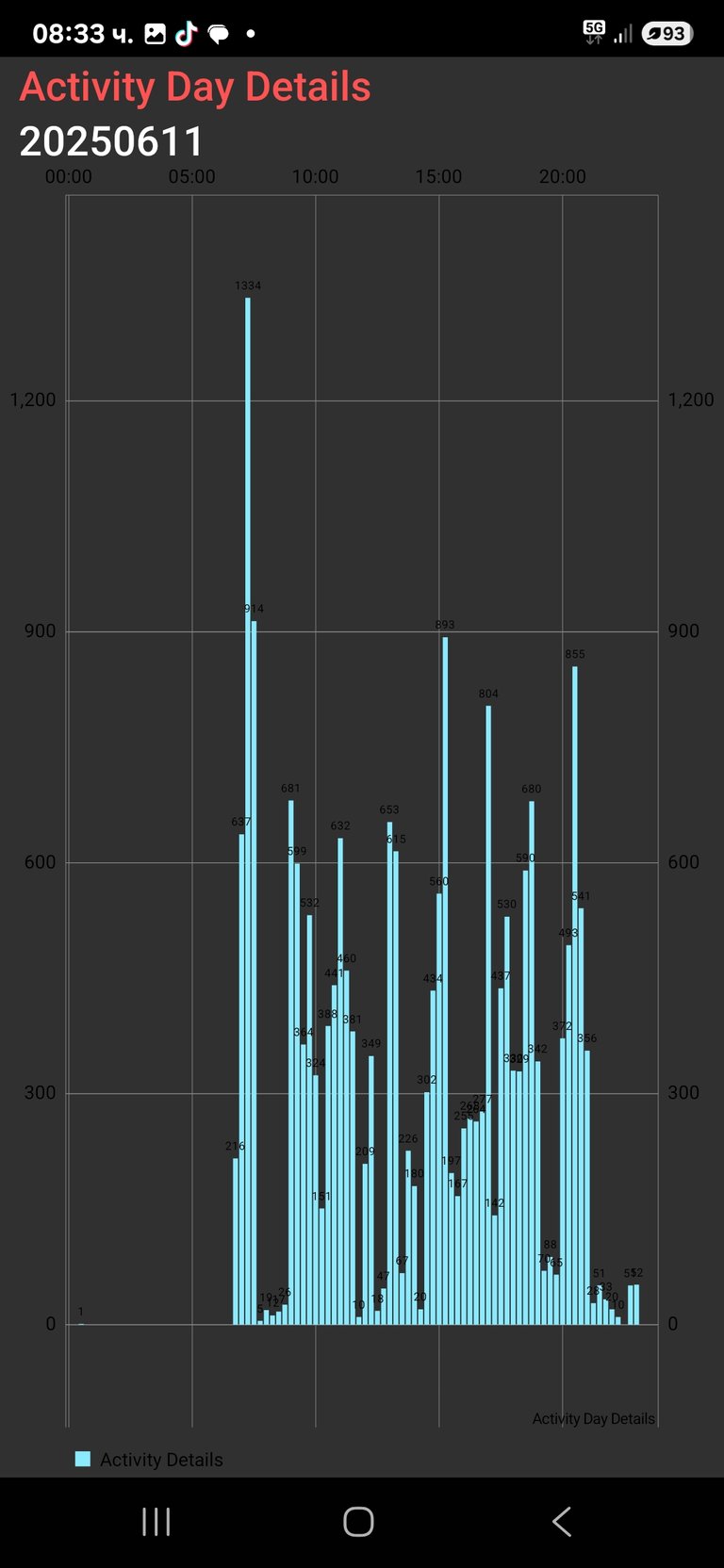Select the bar labeled 893
The image size is (724, 1568).
pyautogui.click(x=445, y=980)
